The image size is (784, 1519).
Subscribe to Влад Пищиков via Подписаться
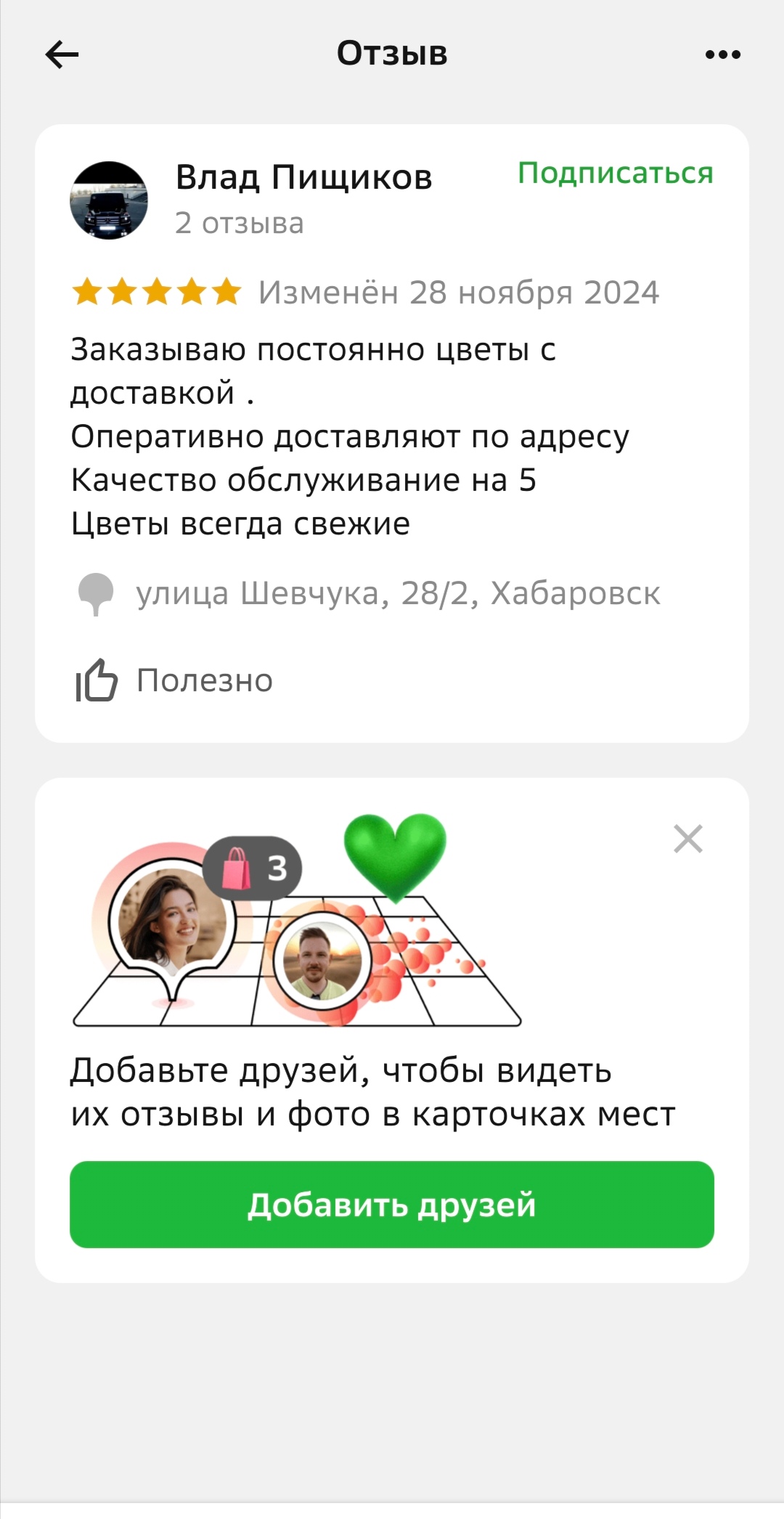click(615, 174)
